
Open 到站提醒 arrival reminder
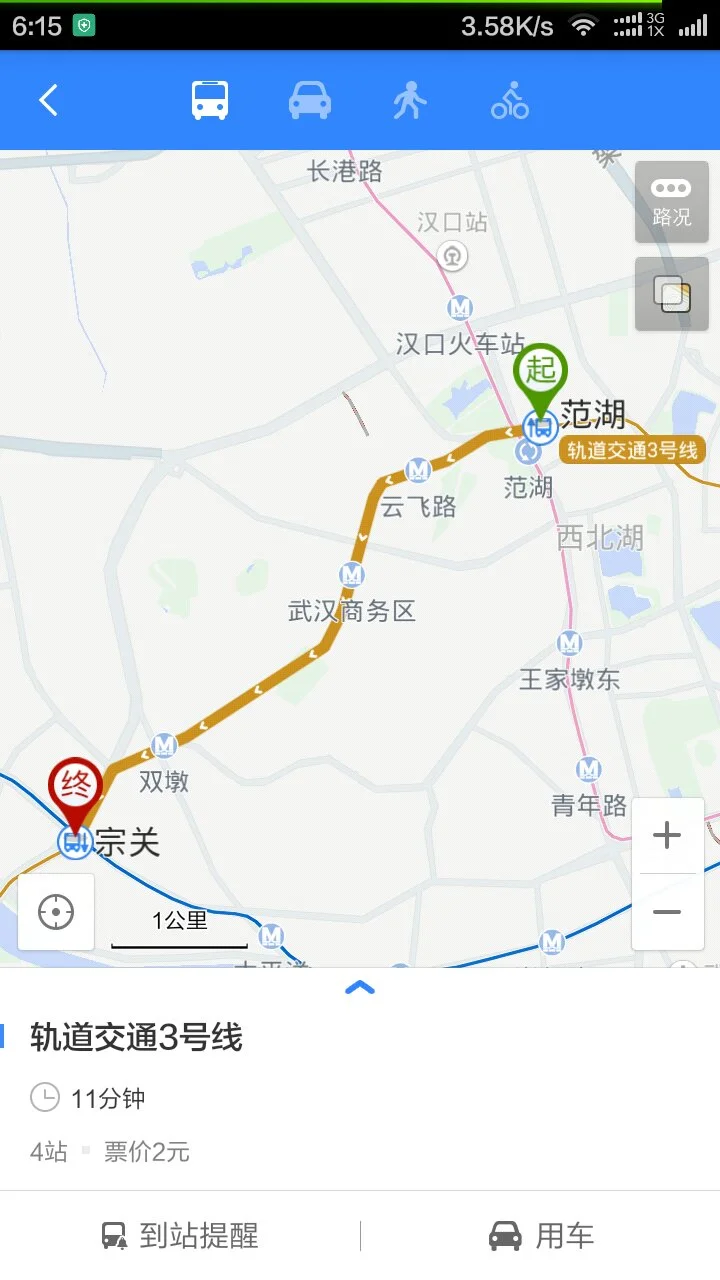tap(178, 1237)
